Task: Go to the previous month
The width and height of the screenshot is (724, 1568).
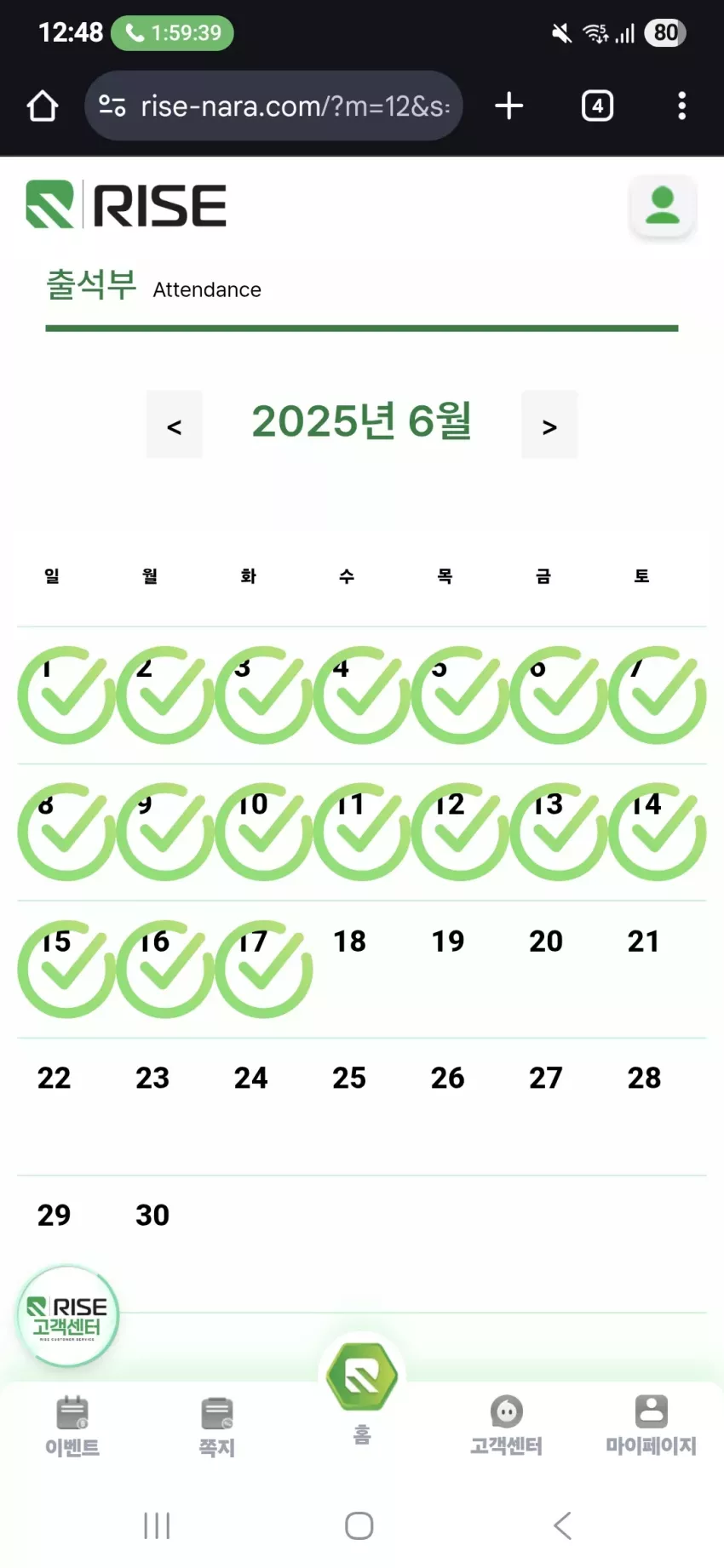Action: (175, 426)
